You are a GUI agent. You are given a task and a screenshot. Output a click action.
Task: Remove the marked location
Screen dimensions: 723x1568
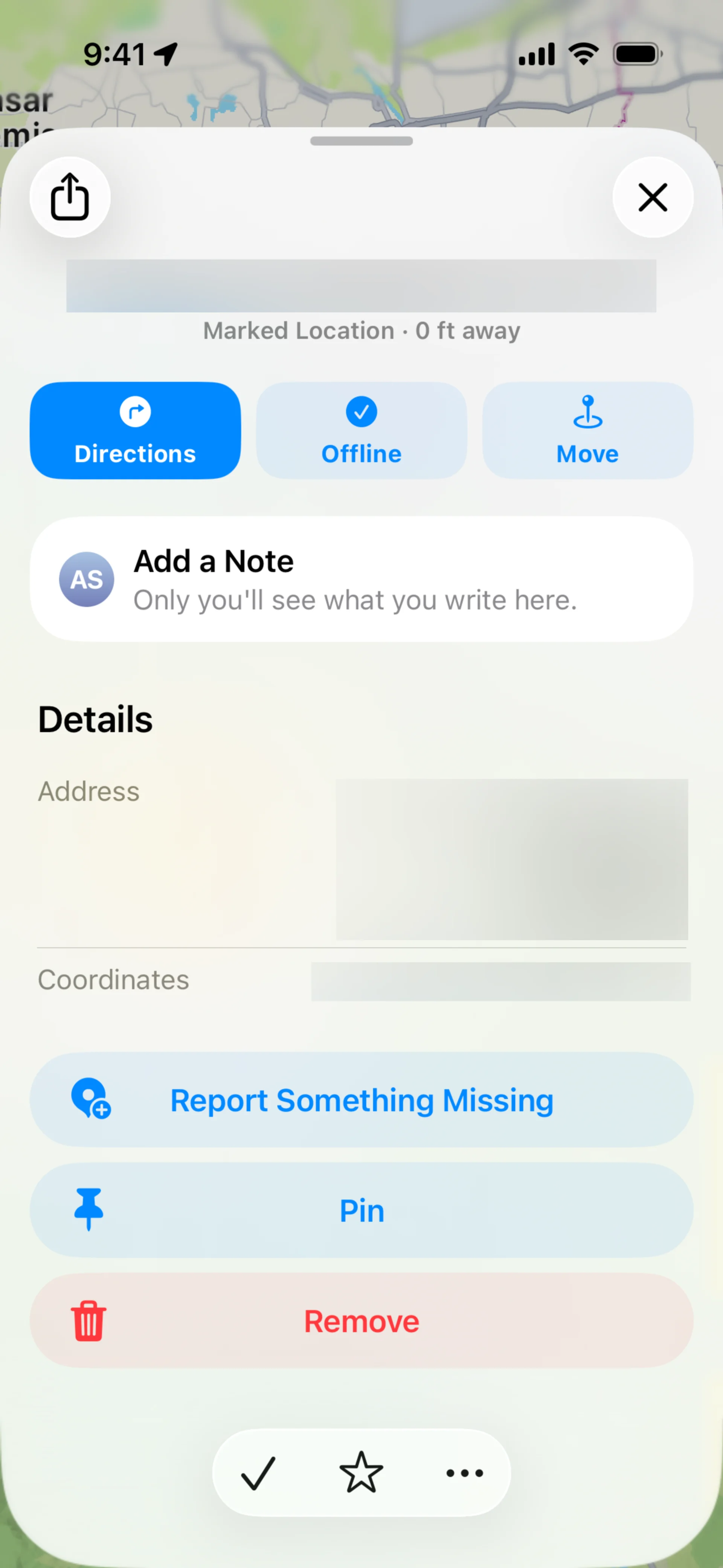[361, 1321]
